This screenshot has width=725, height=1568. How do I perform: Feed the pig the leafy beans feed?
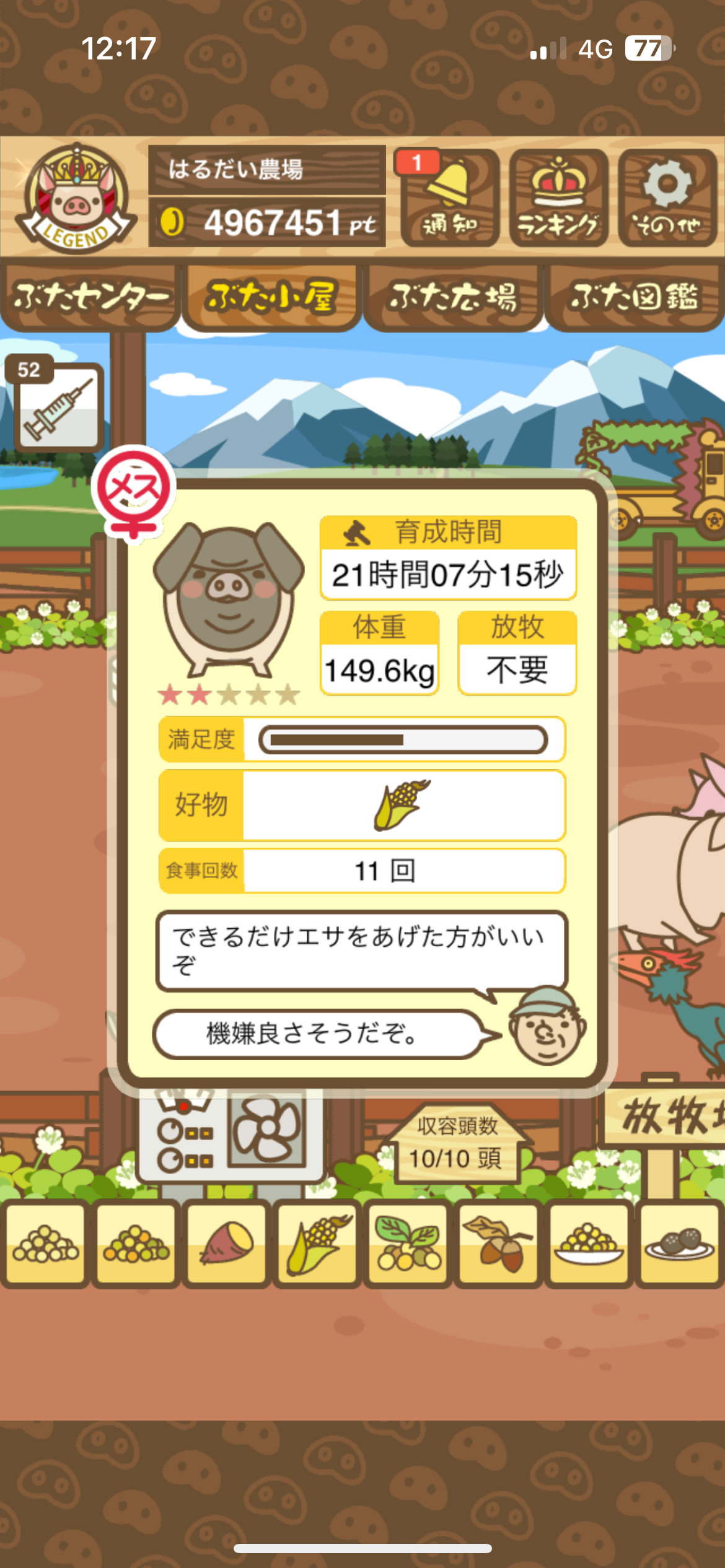click(x=408, y=1243)
